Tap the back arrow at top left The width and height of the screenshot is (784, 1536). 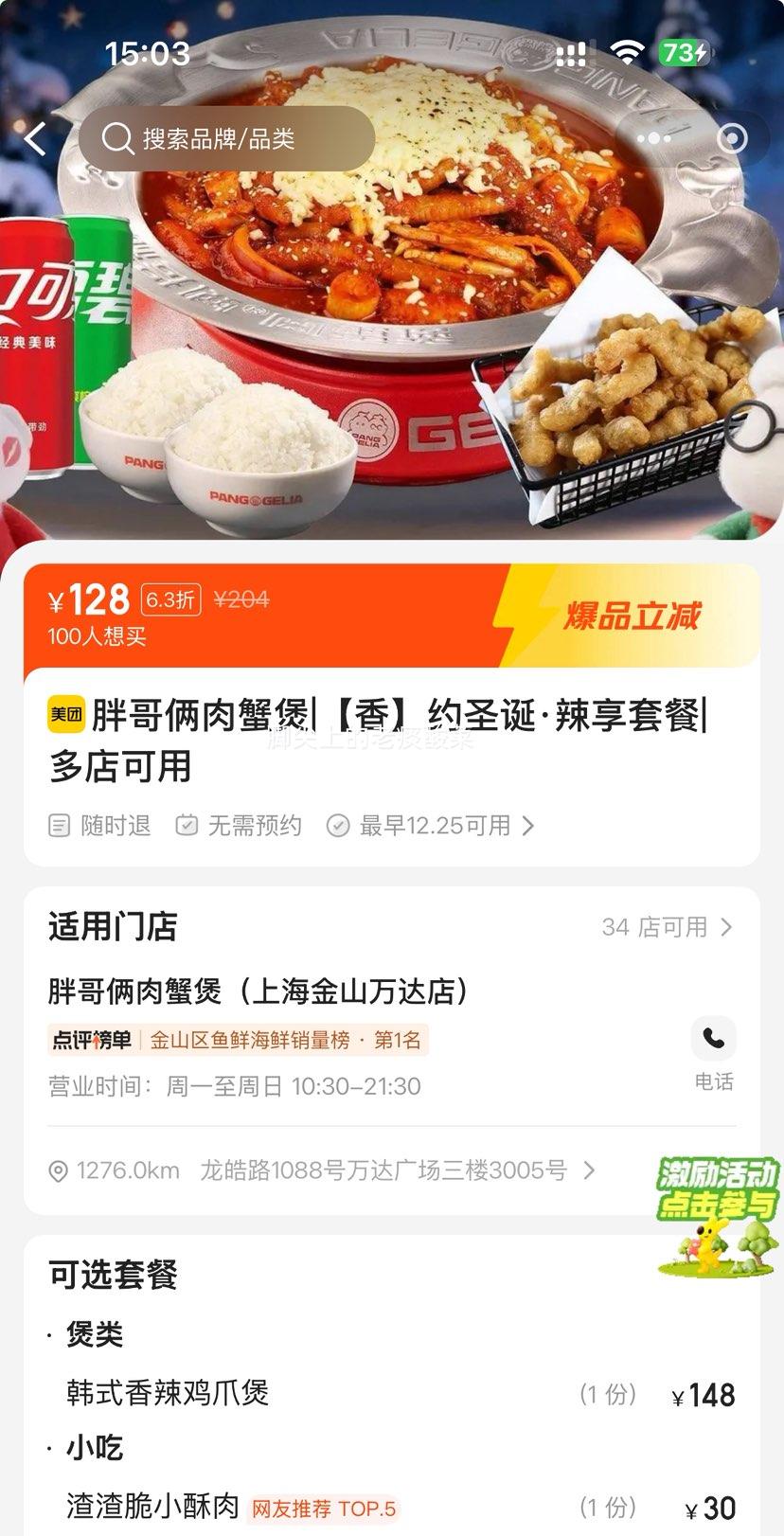point(35,138)
